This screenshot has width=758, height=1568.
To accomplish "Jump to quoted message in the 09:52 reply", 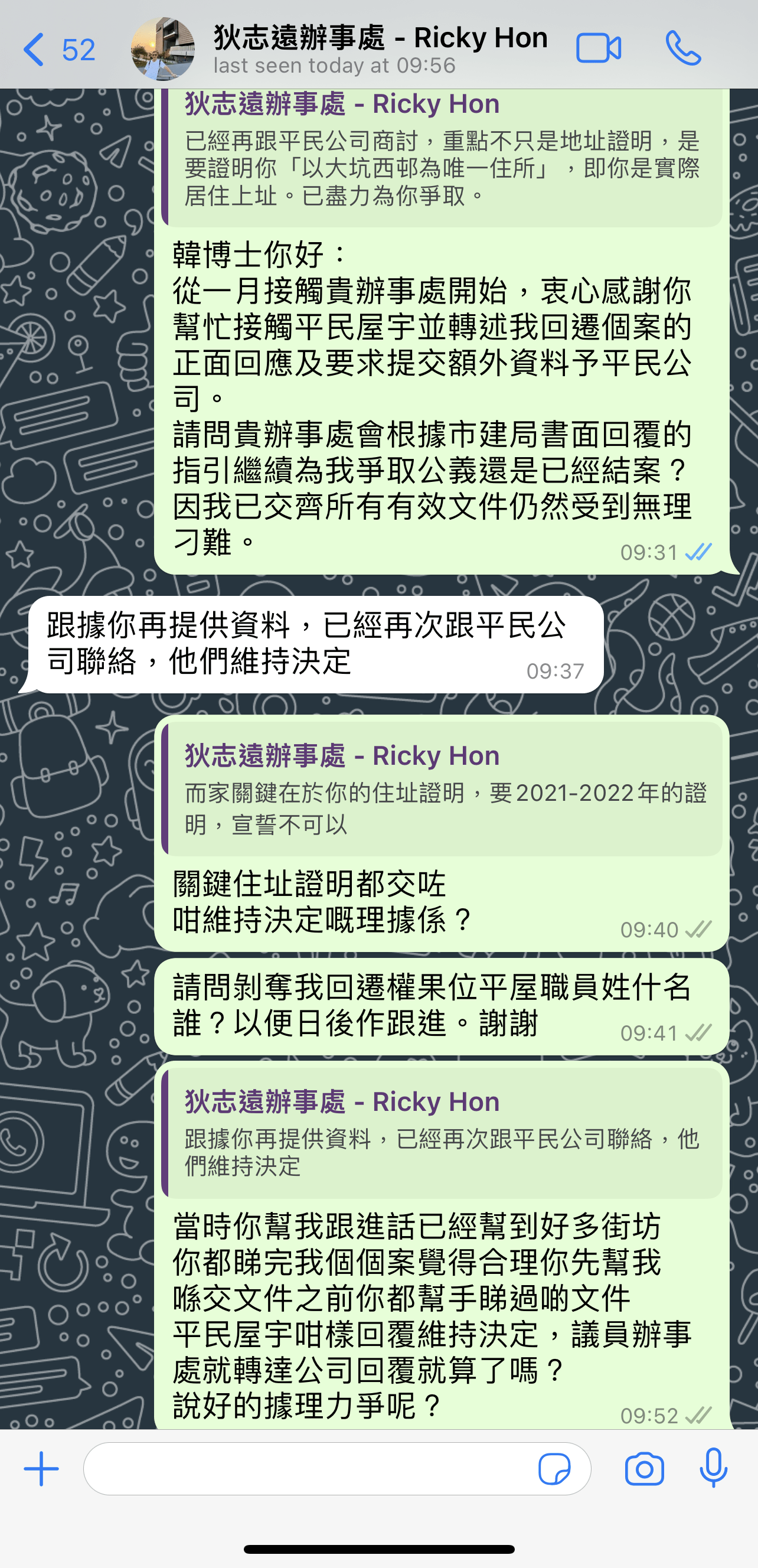I will (442, 1133).
